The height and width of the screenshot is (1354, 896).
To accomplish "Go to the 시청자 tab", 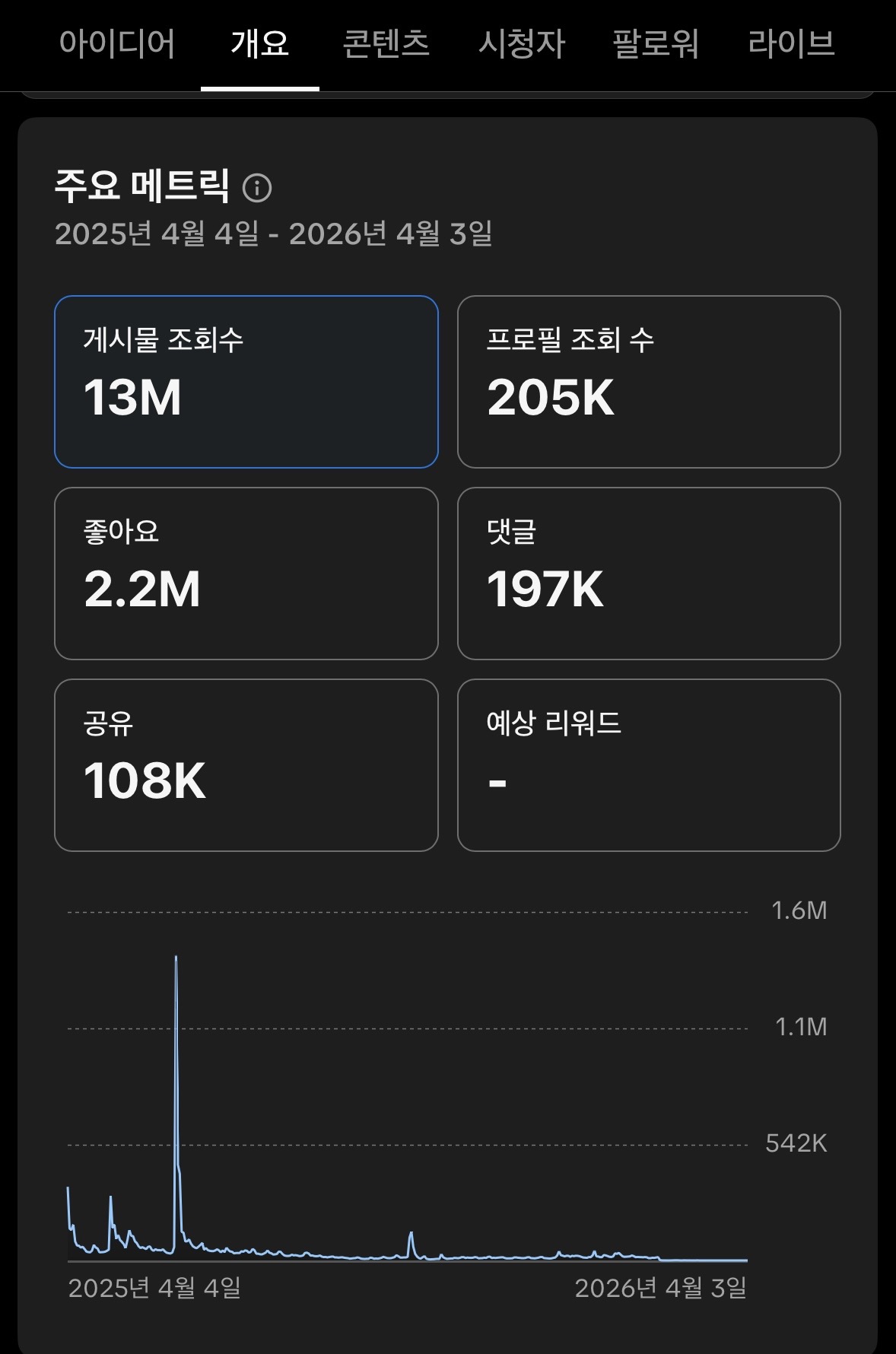I will 522,43.
